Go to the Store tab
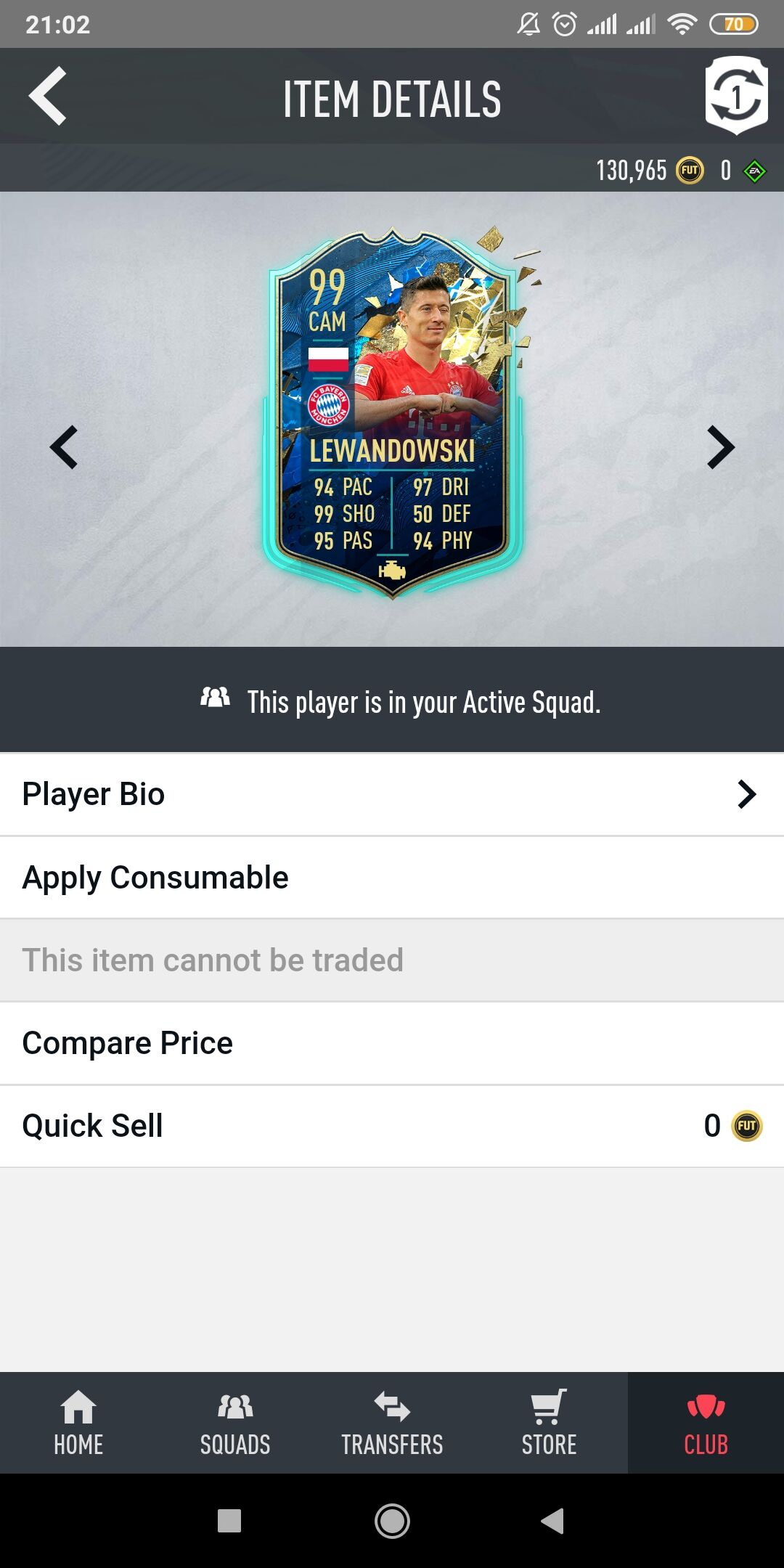Screen dimensions: 784x1568 549,1423
